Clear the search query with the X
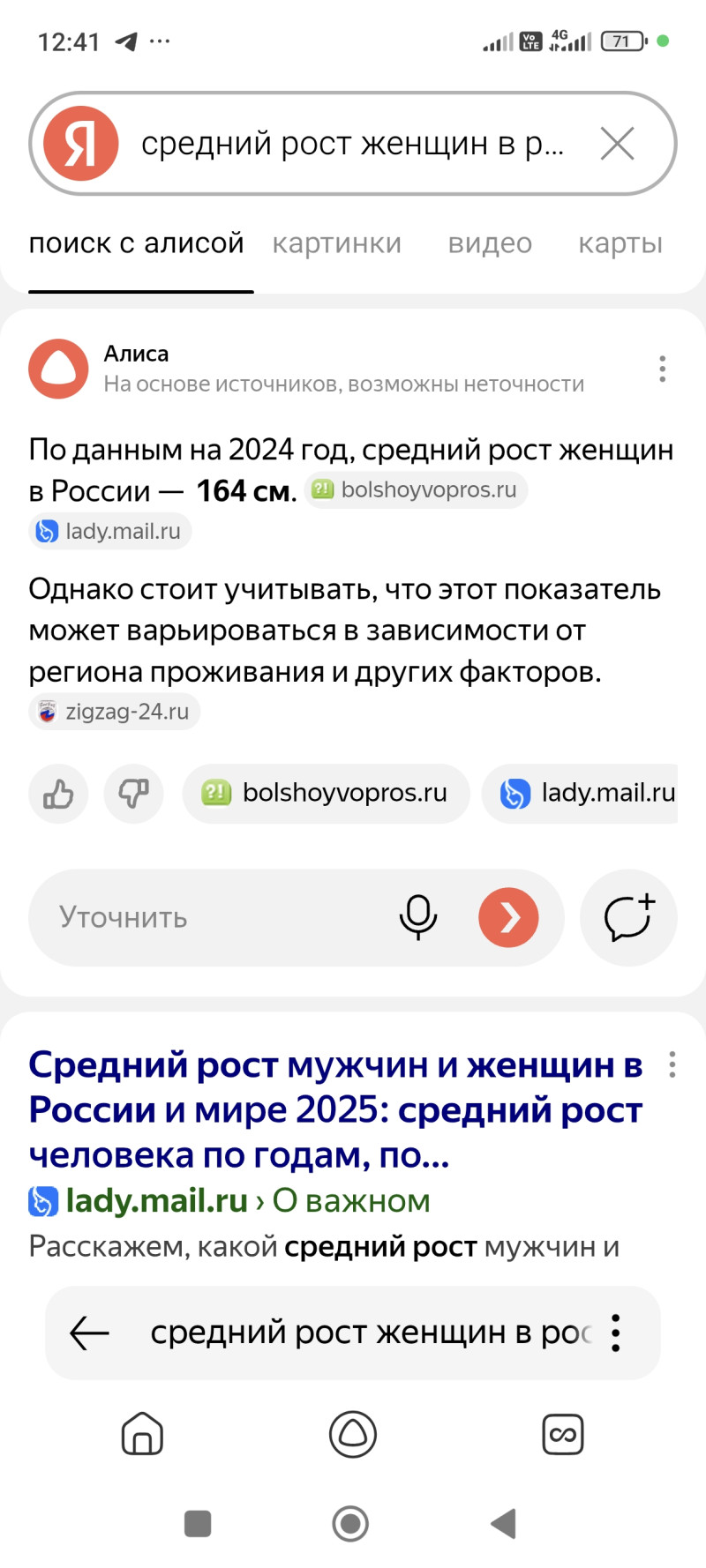The width and height of the screenshot is (706, 1568). point(617,144)
